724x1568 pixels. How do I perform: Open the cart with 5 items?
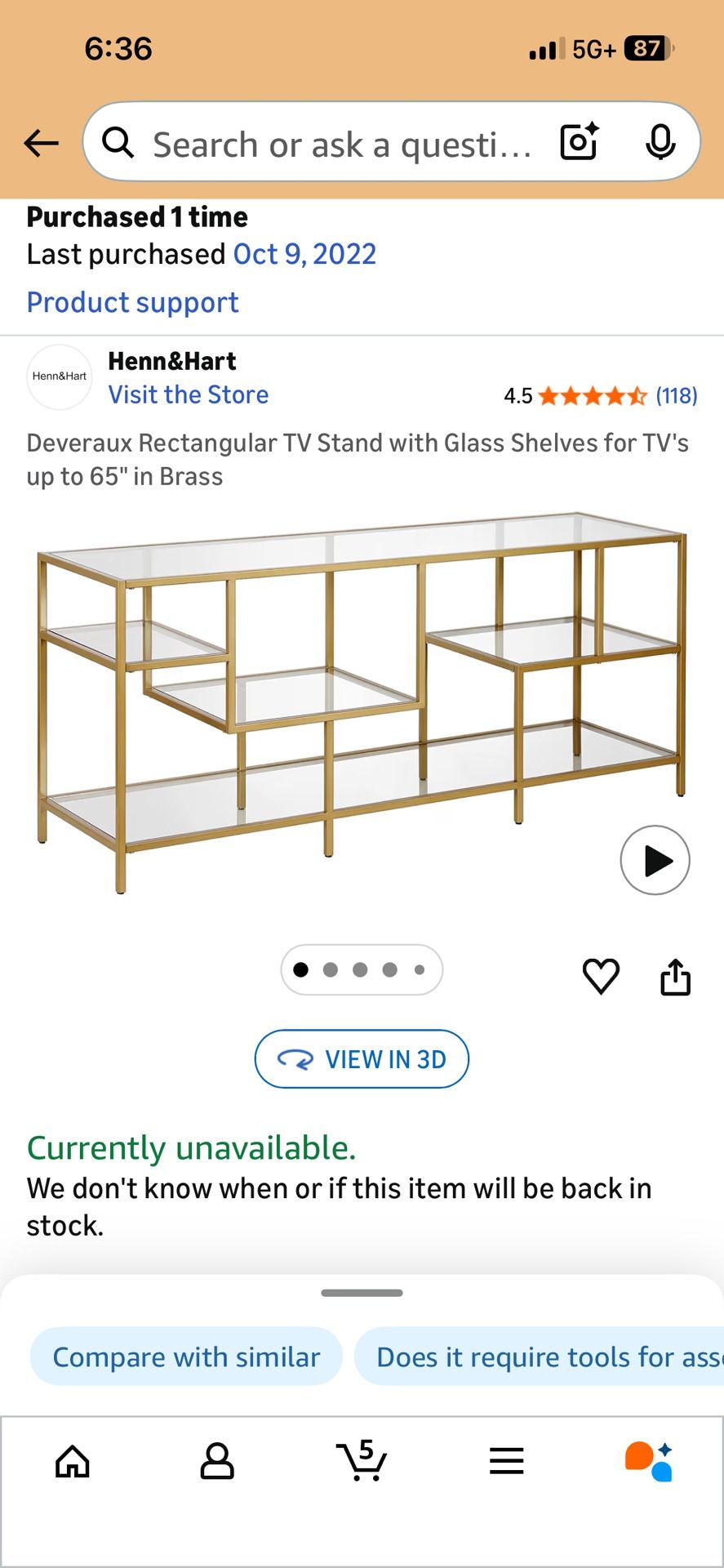coord(362,1460)
